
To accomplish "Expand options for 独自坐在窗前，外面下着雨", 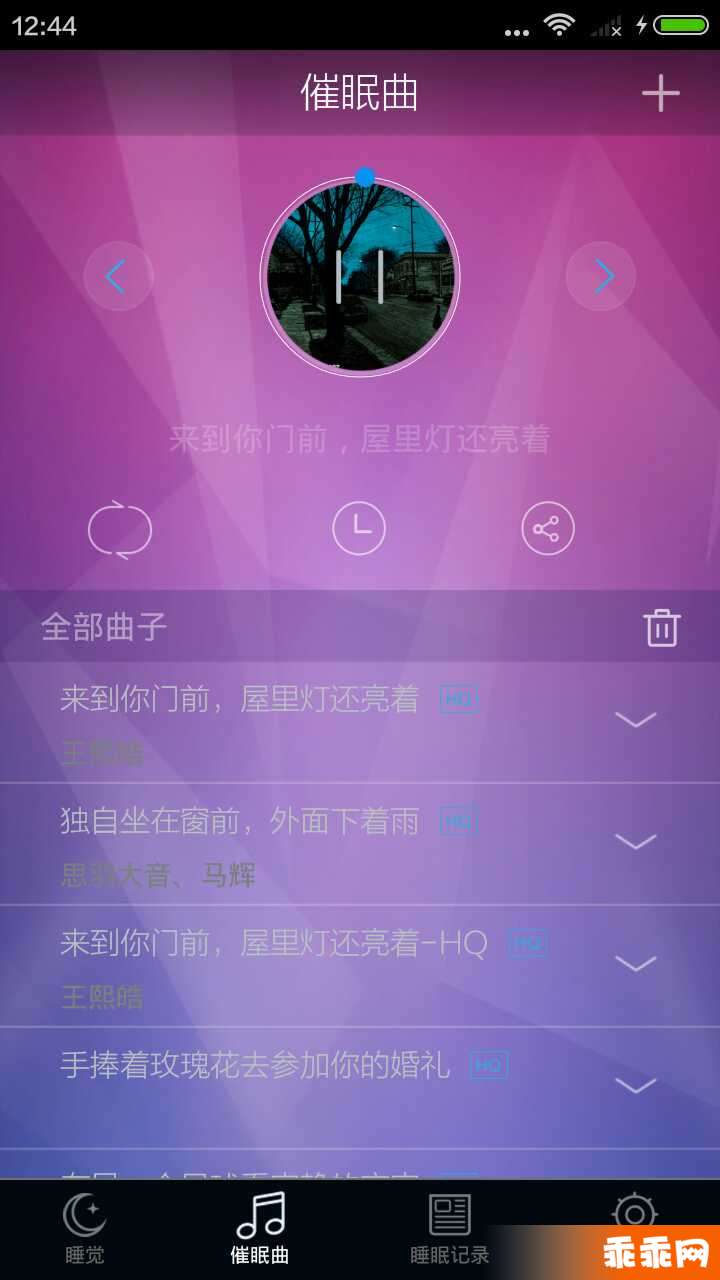I will 636,842.
